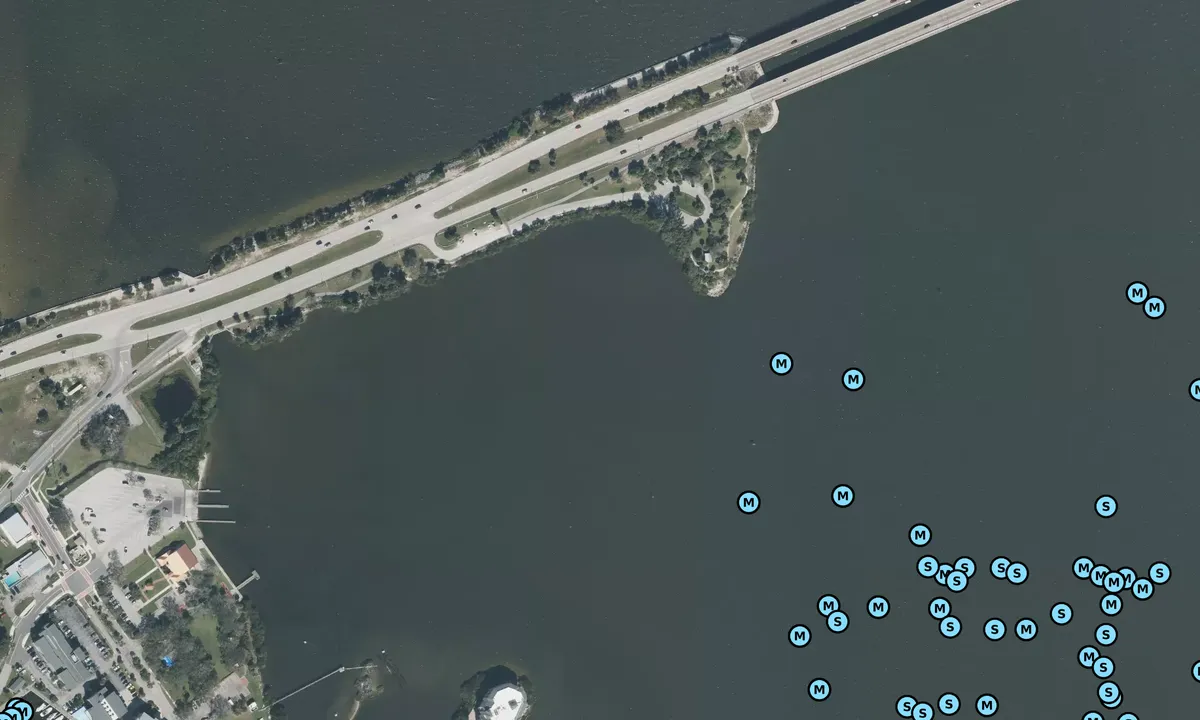Viewport: 1200px width, 720px height.
Task: Tap the isolated S marker above the cluster
Action: (x=1105, y=506)
